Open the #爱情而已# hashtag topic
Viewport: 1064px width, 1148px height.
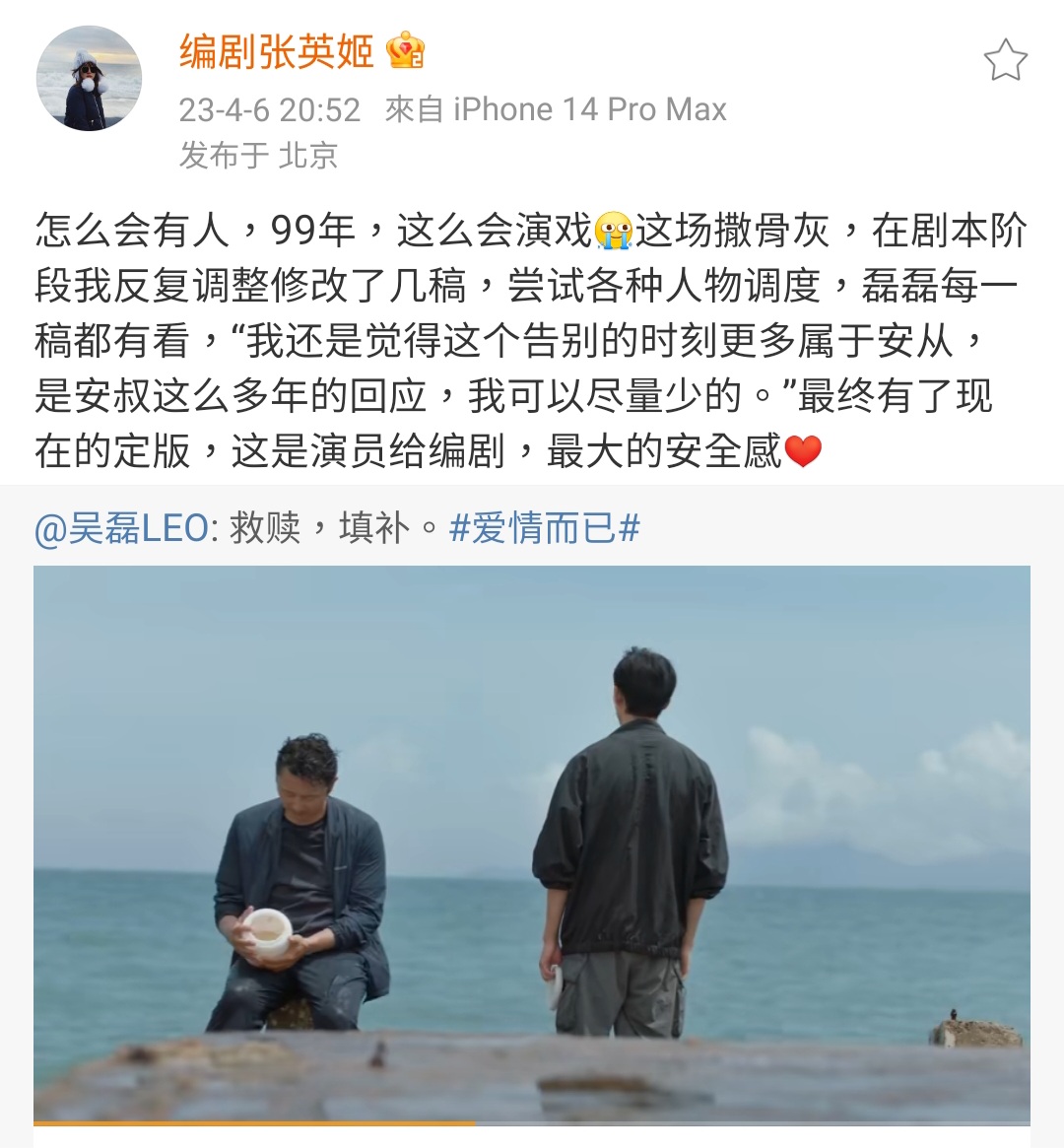pyautogui.click(x=544, y=529)
